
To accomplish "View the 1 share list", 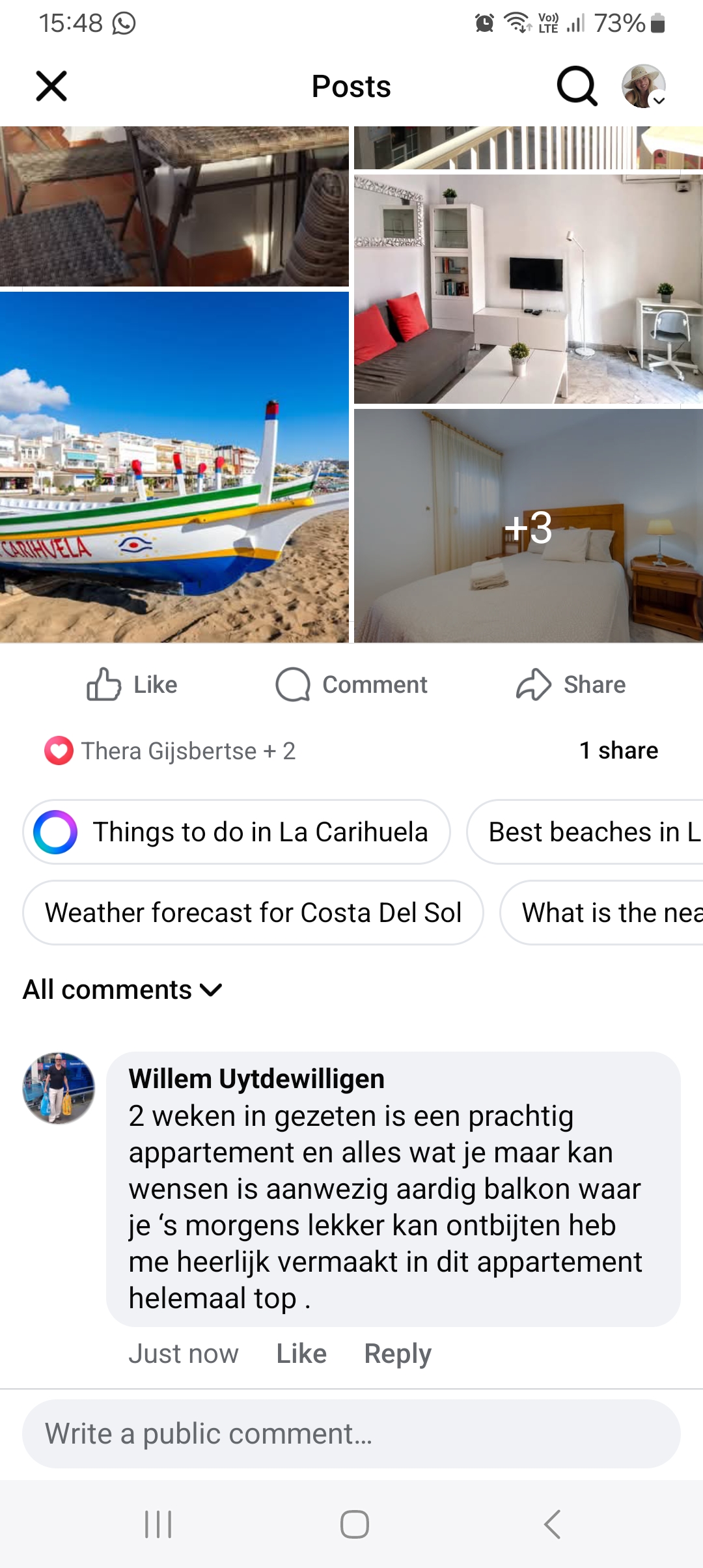I will 618,751.
